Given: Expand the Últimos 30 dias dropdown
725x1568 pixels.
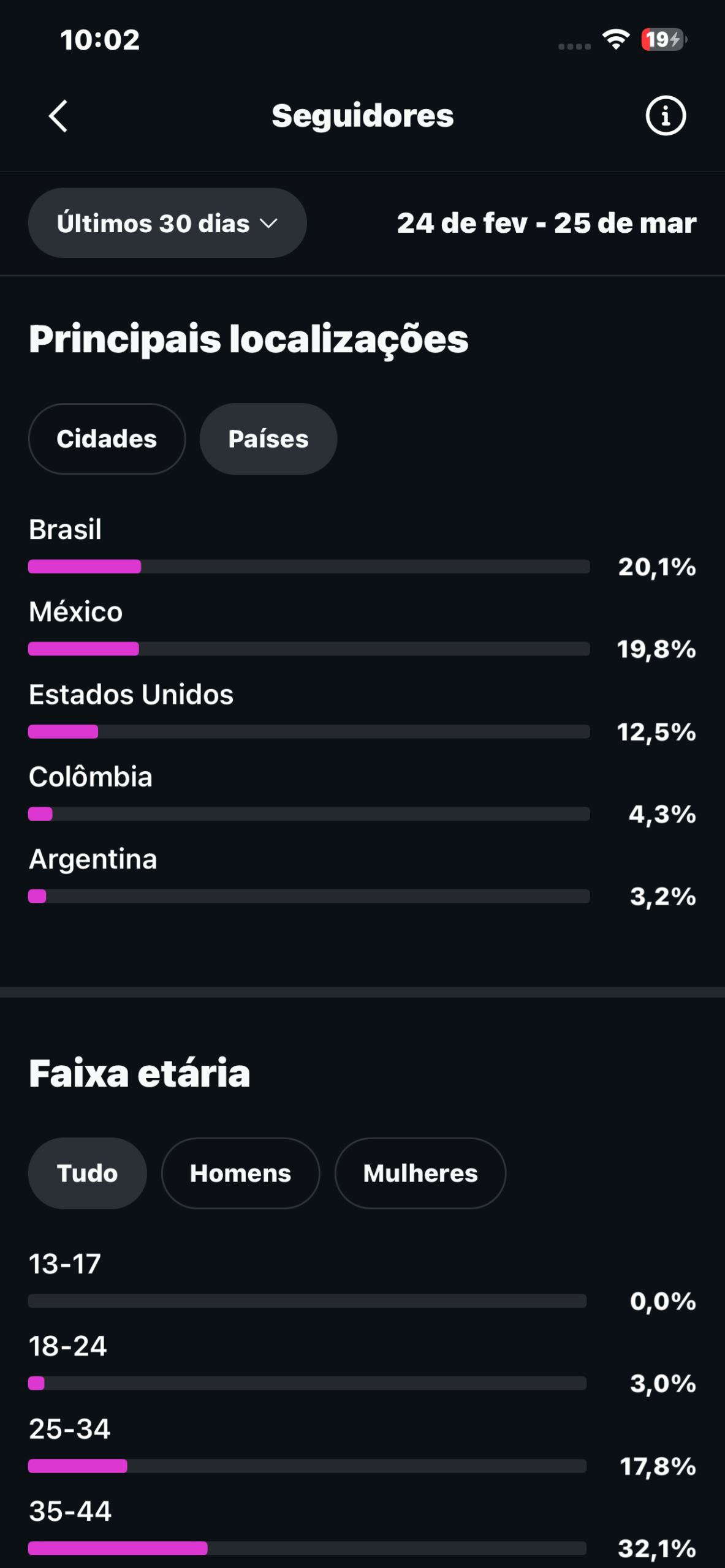Looking at the screenshot, I should 167,223.
